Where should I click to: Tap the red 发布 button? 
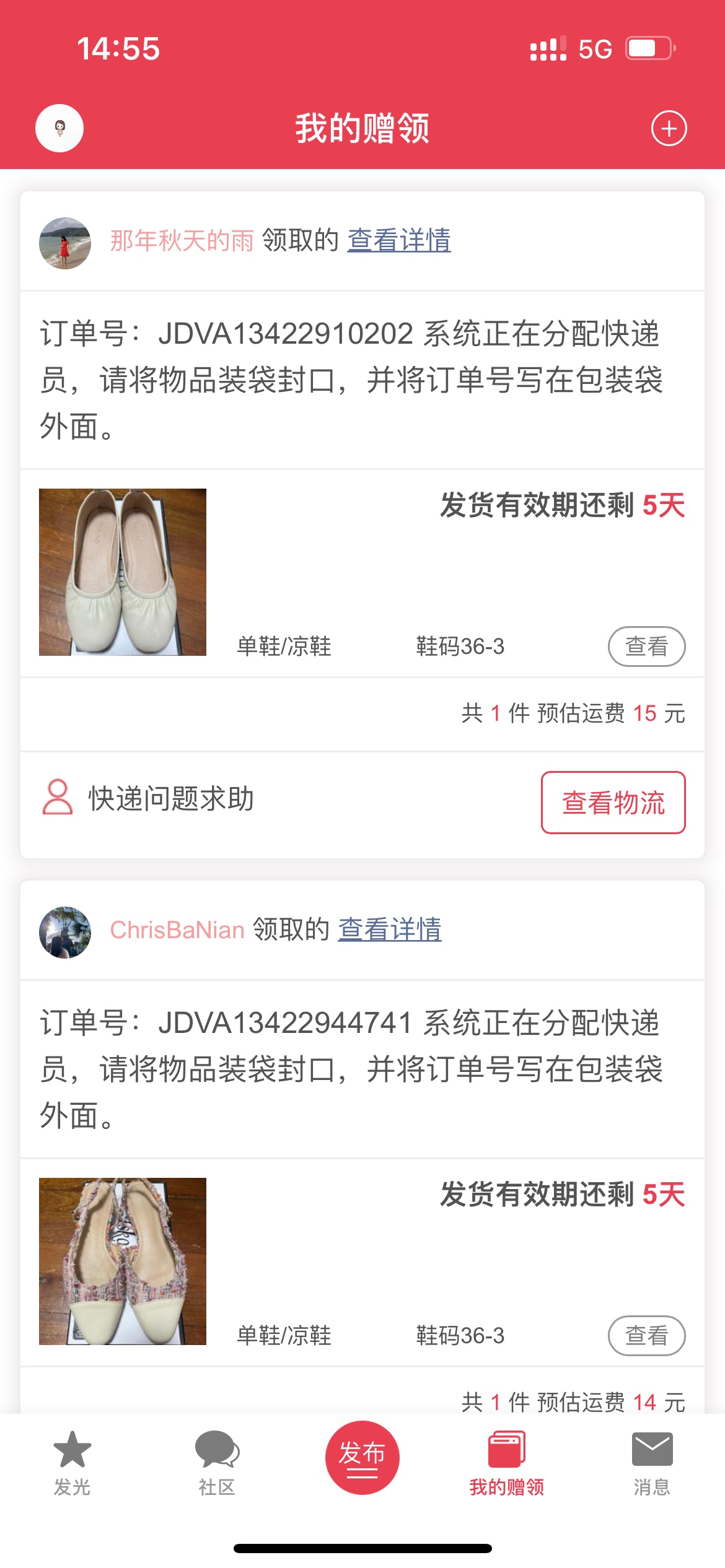pyautogui.click(x=362, y=1457)
